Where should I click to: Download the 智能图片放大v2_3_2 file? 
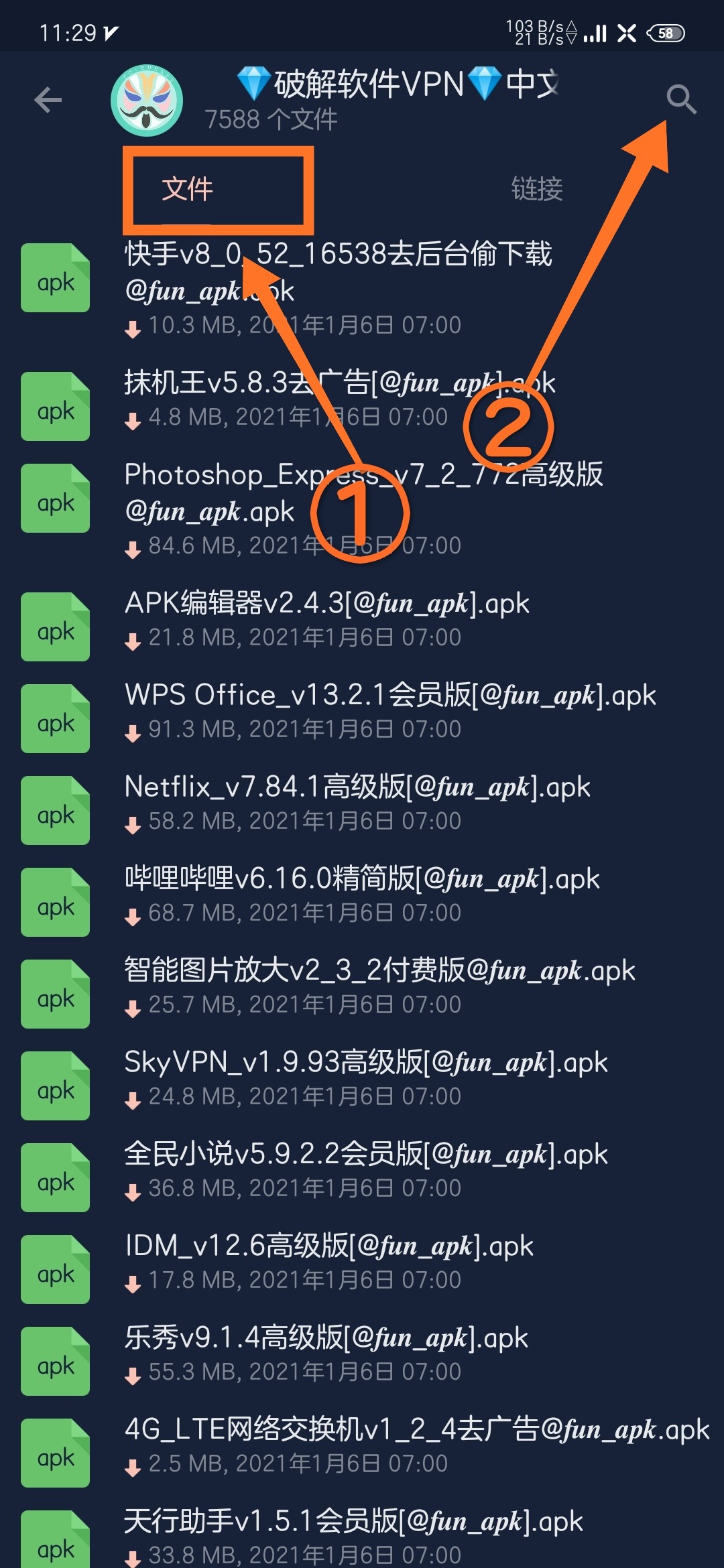[x=362, y=987]
